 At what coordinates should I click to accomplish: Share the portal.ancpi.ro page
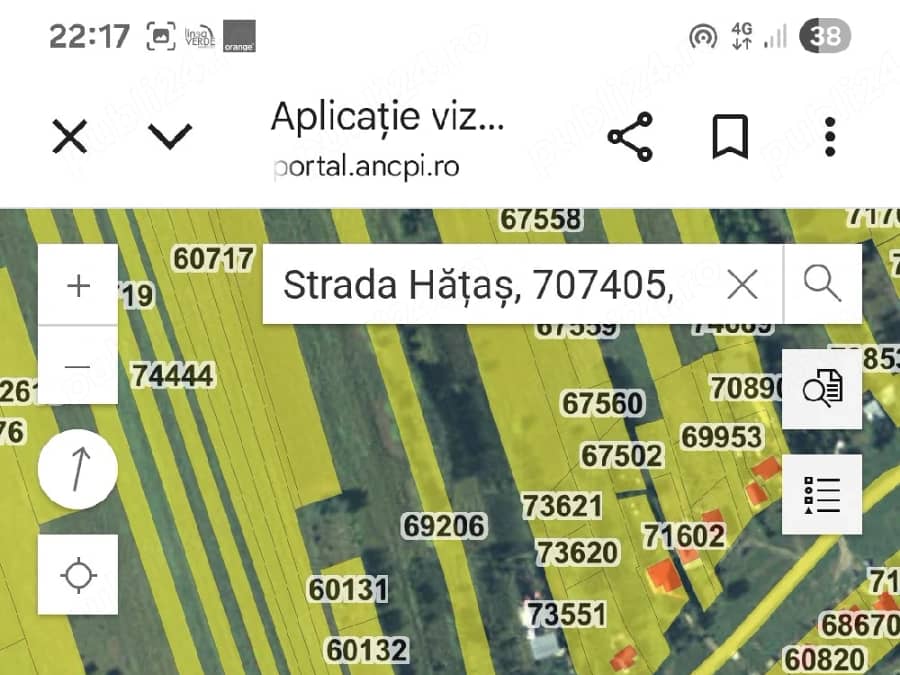pos(630,137)
